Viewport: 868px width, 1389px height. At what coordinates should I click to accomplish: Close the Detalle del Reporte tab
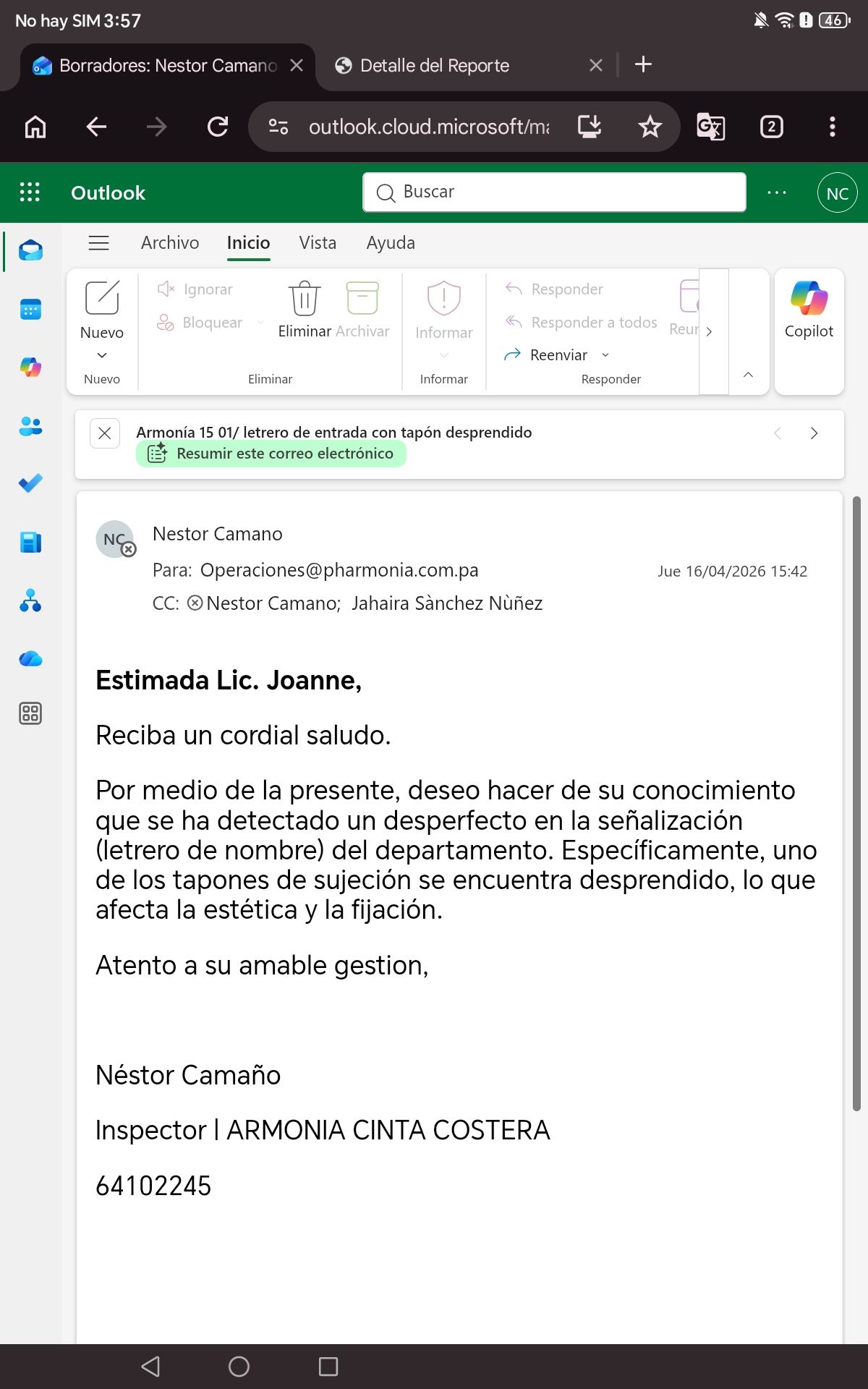[x=596, y=66]
